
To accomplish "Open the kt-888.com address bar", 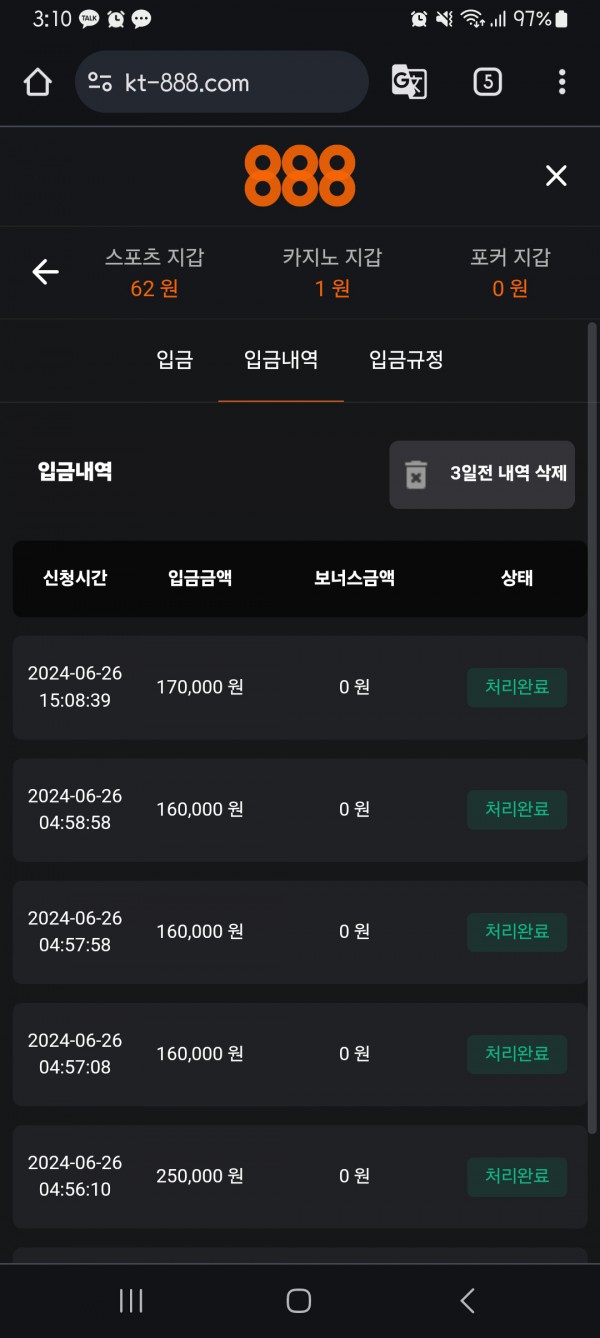I will (220, 82).
